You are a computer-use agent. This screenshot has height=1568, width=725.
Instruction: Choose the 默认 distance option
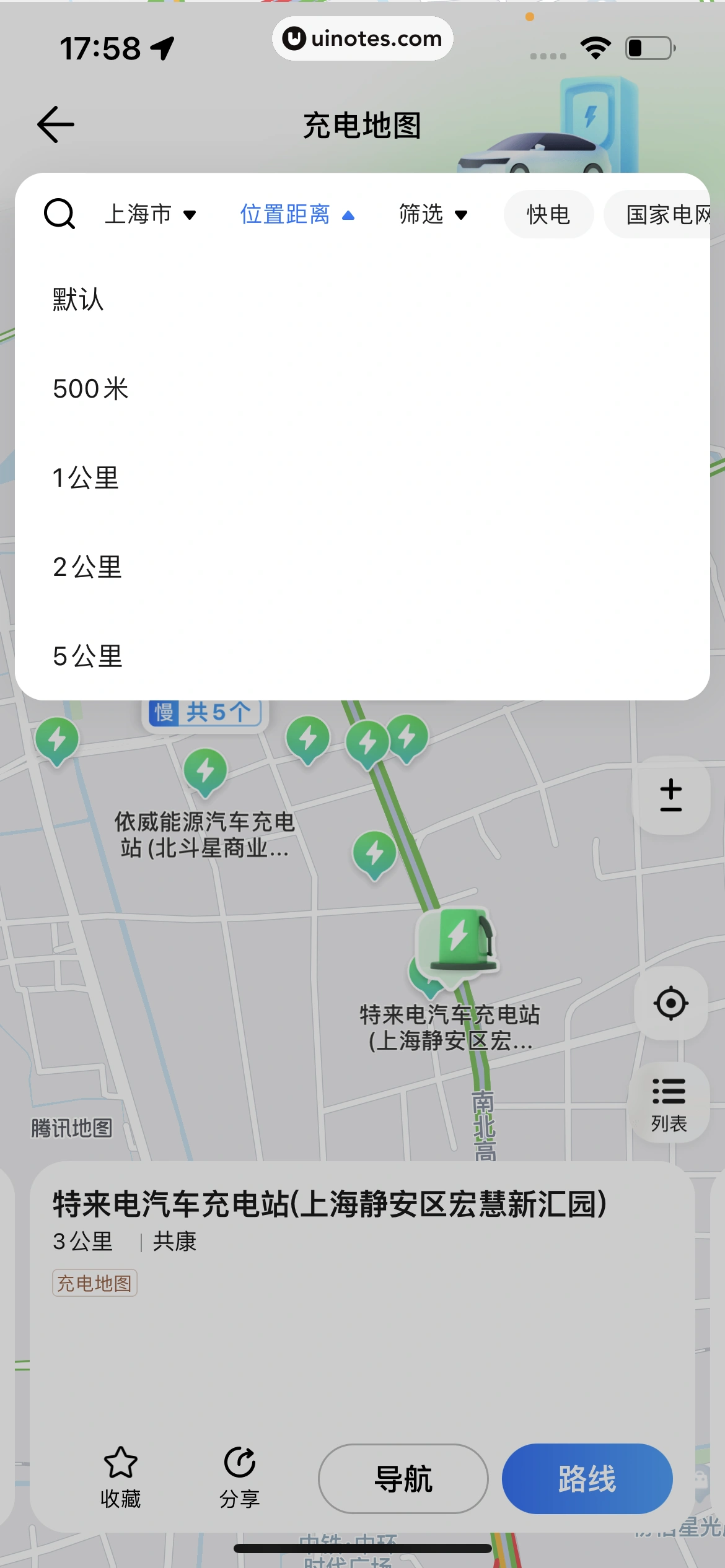(x=78, y=300)
